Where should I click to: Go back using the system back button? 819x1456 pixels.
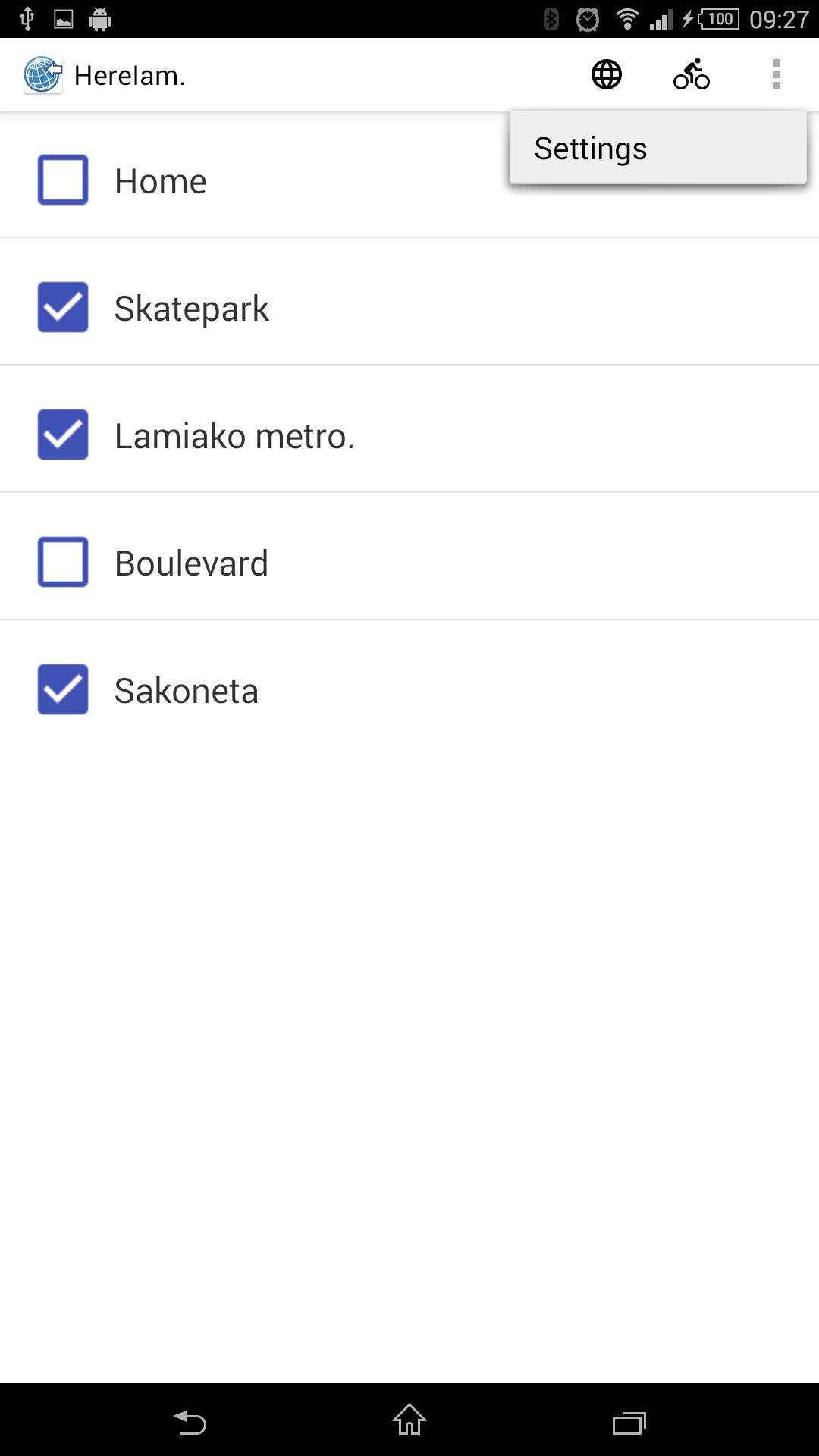190,1422
